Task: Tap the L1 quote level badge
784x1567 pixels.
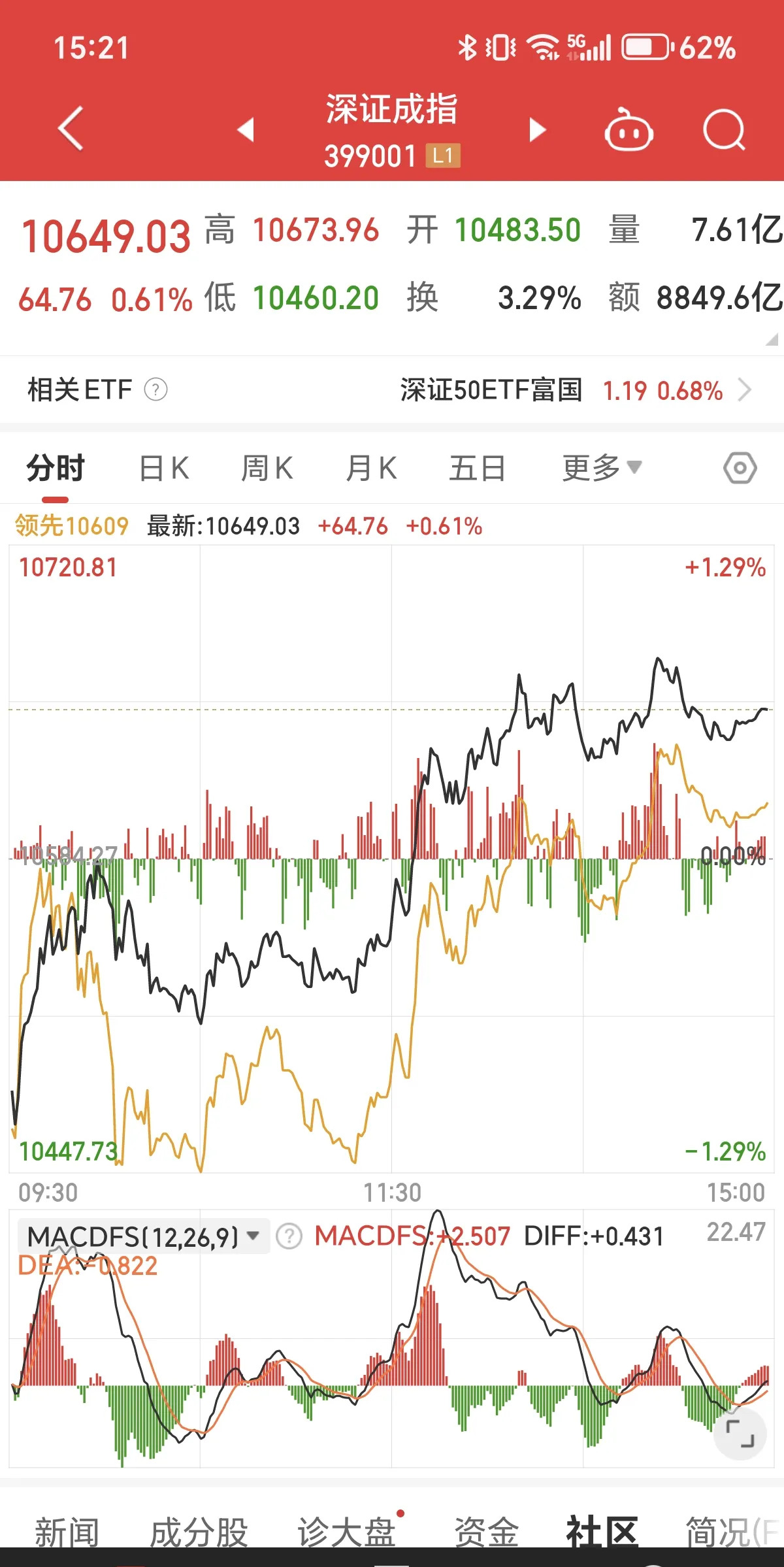Action: 442,156
